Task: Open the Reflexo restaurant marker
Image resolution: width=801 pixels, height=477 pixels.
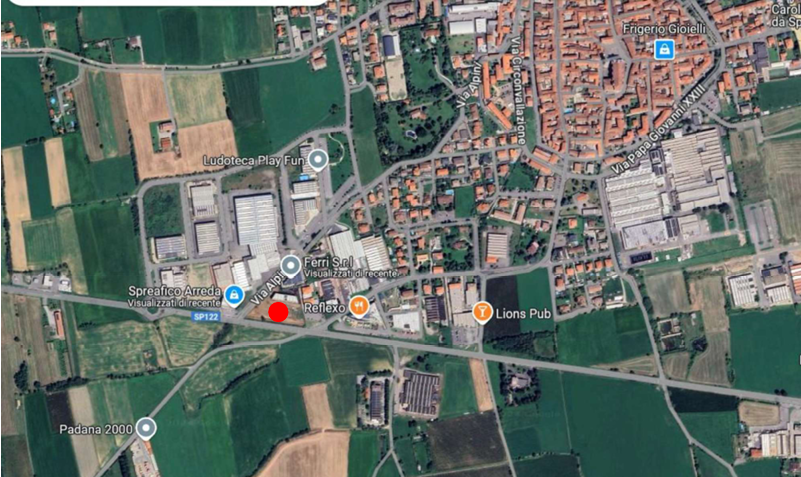Action: click(359, 307)
